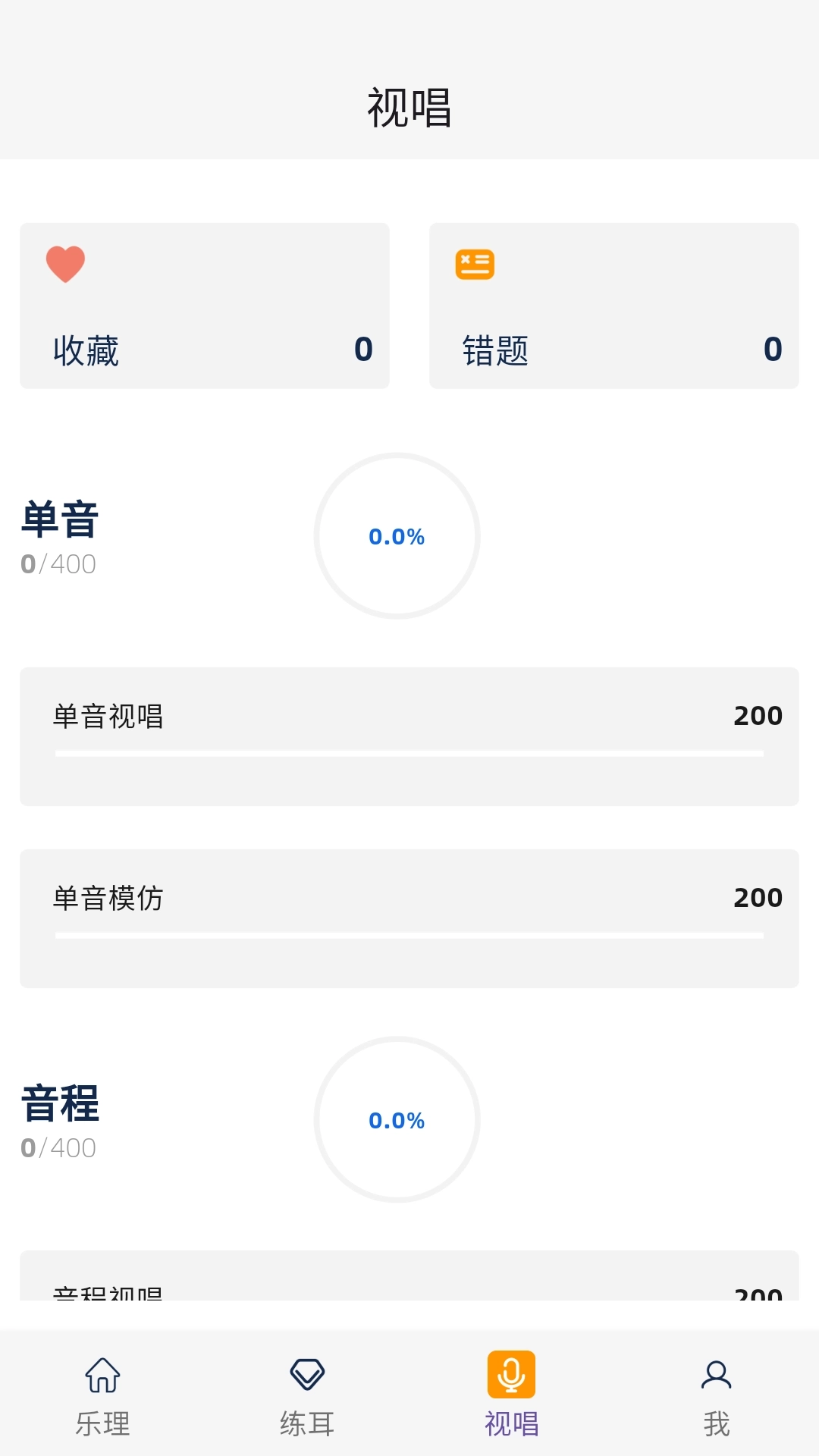Open the 单音视唱 practice card
Screen dimensions: 819x1456
(409, 736)
